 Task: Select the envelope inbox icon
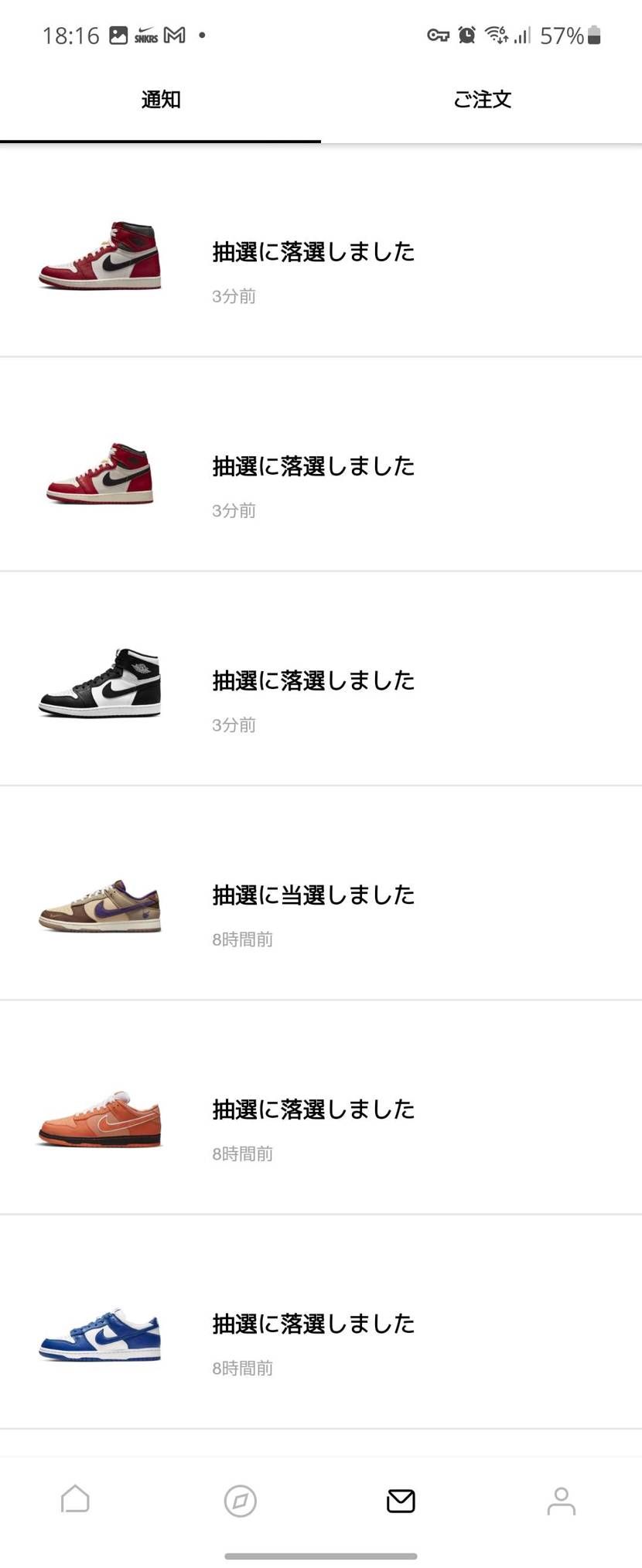400,1501
